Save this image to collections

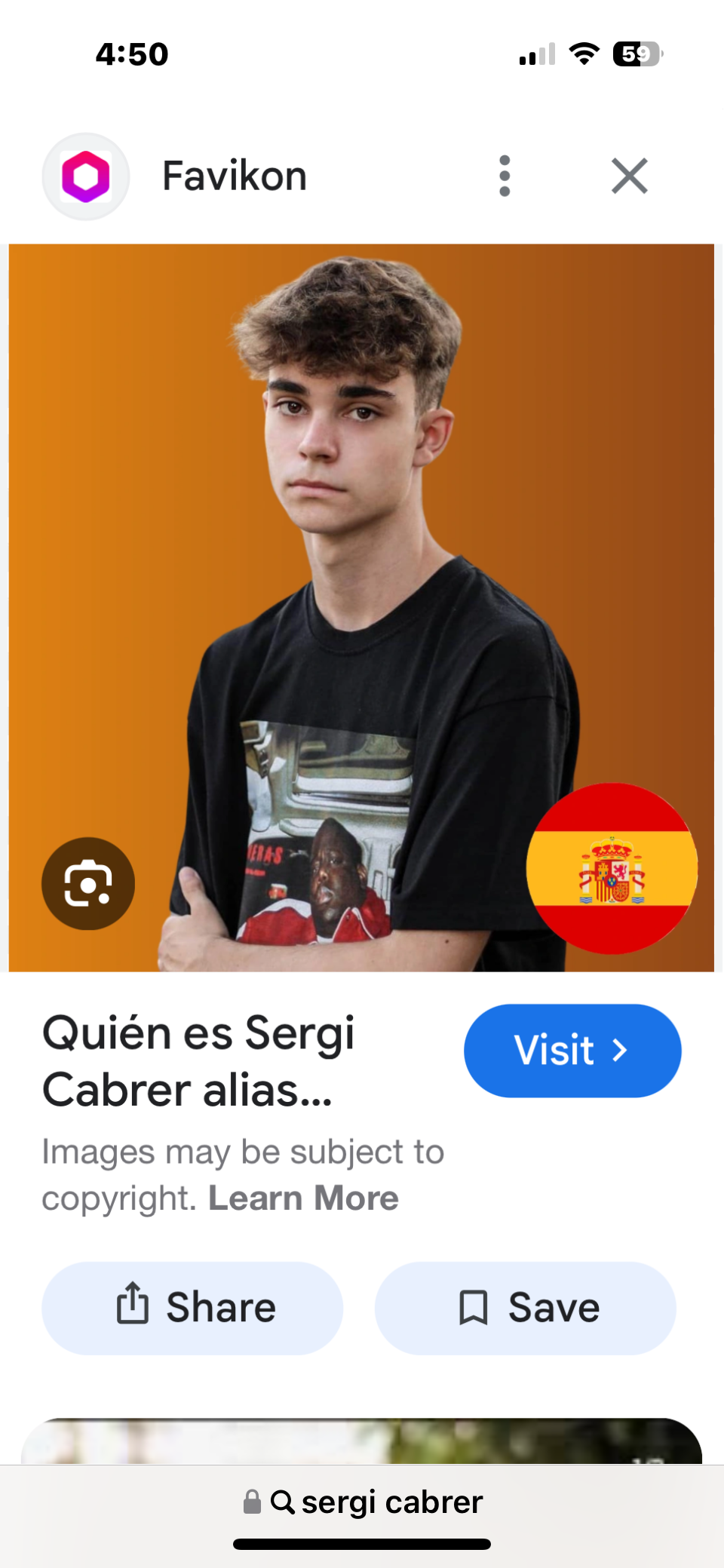(526, 1307)
